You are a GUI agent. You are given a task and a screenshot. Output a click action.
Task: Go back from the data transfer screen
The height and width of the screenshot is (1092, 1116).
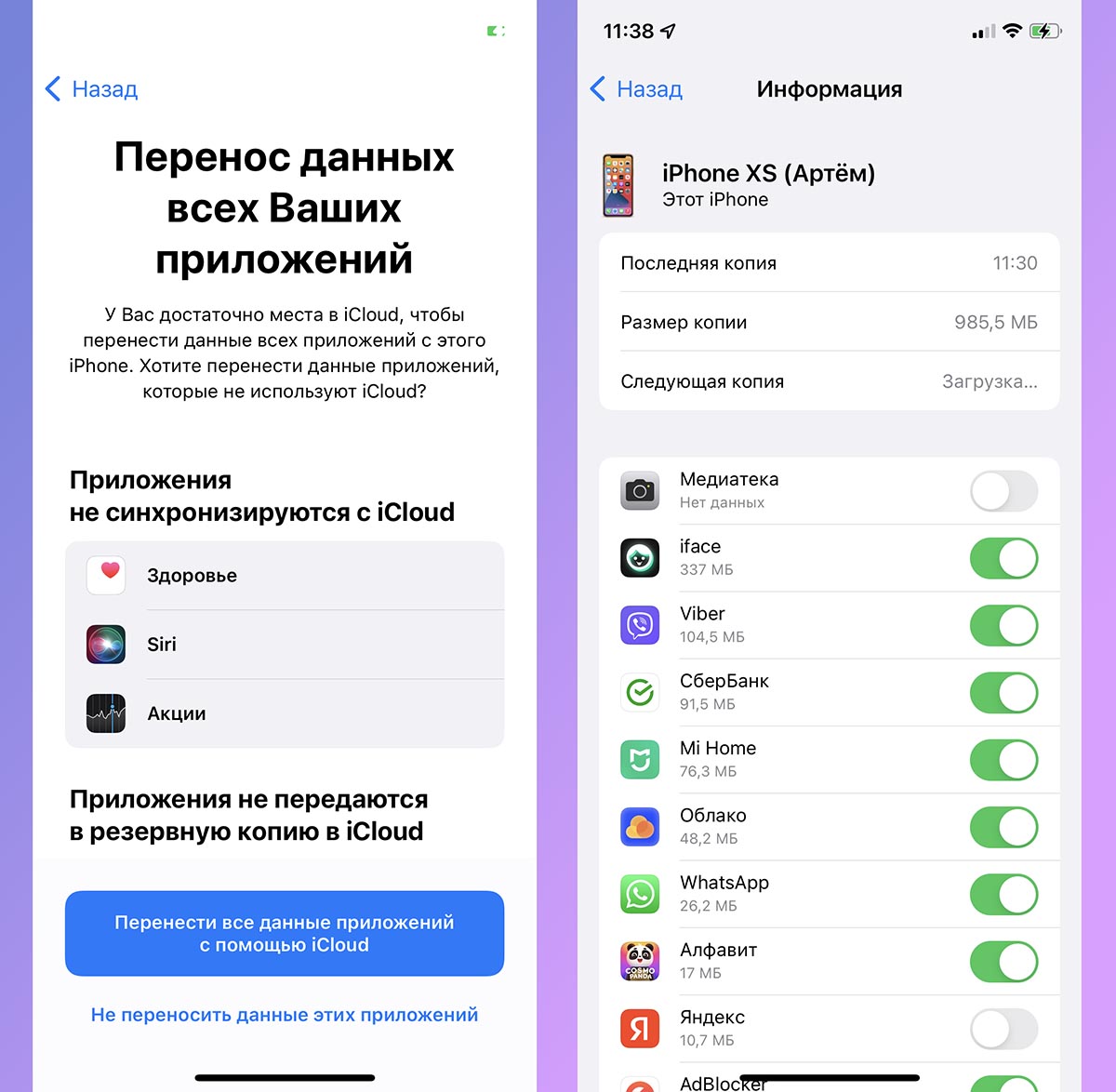point(92,89)
